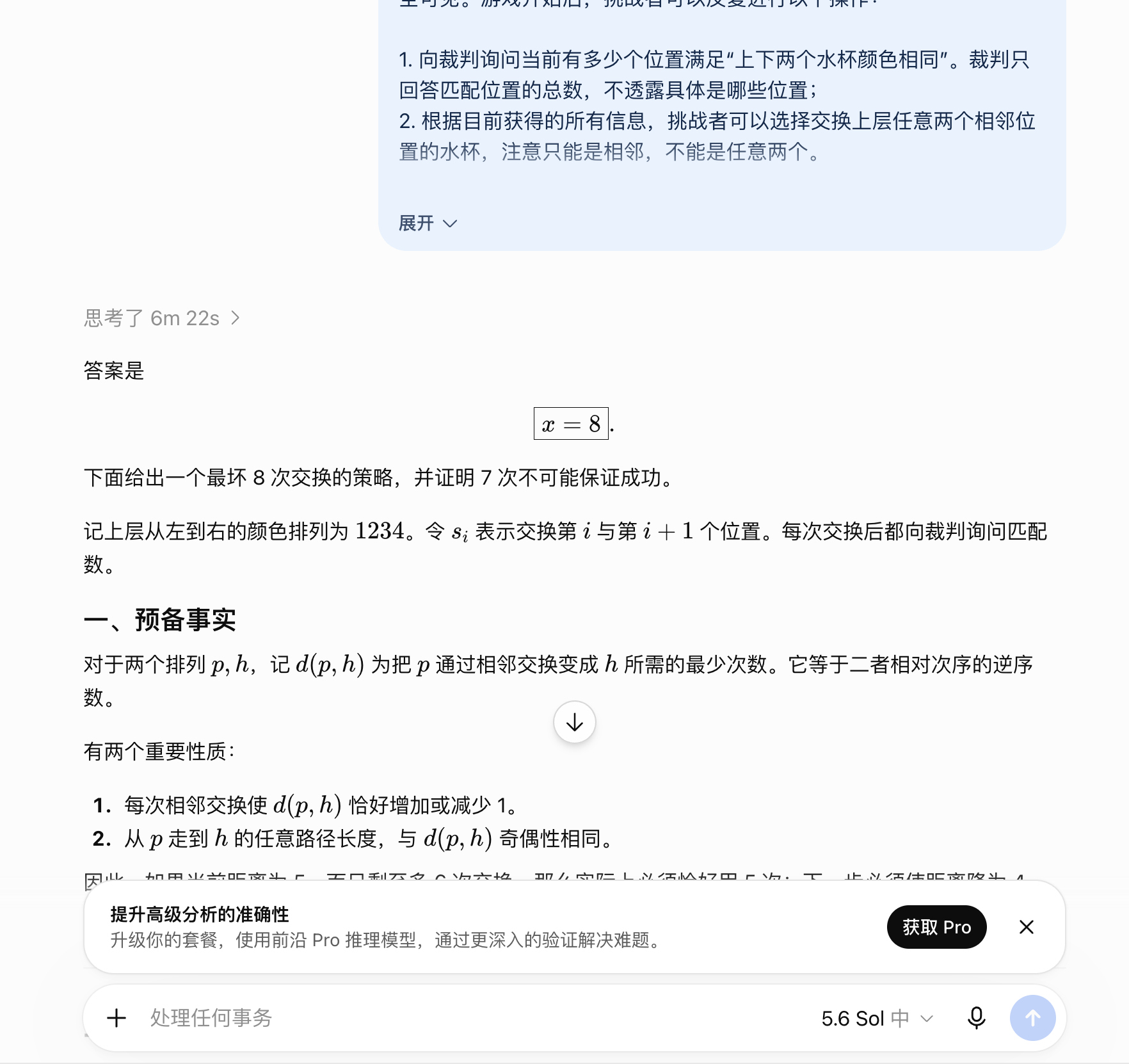Open the 5.6 Sol model selector dropdown

877,1018
